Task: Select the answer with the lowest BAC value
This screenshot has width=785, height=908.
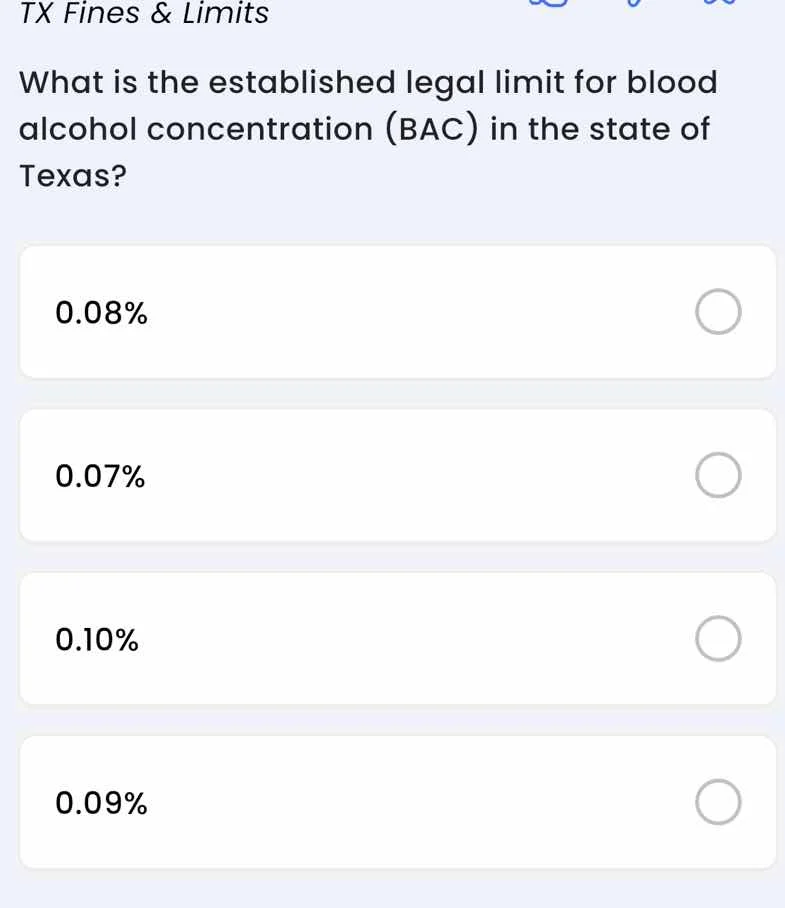Action: click(x=397, y=475)
